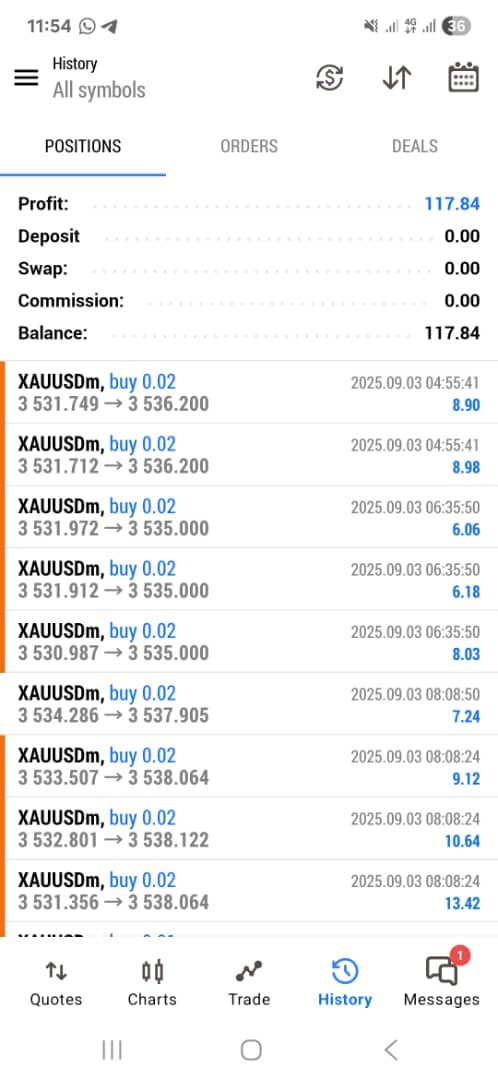Switch to the Trade tab
The image size is (498, 1080).
(249, 983)
